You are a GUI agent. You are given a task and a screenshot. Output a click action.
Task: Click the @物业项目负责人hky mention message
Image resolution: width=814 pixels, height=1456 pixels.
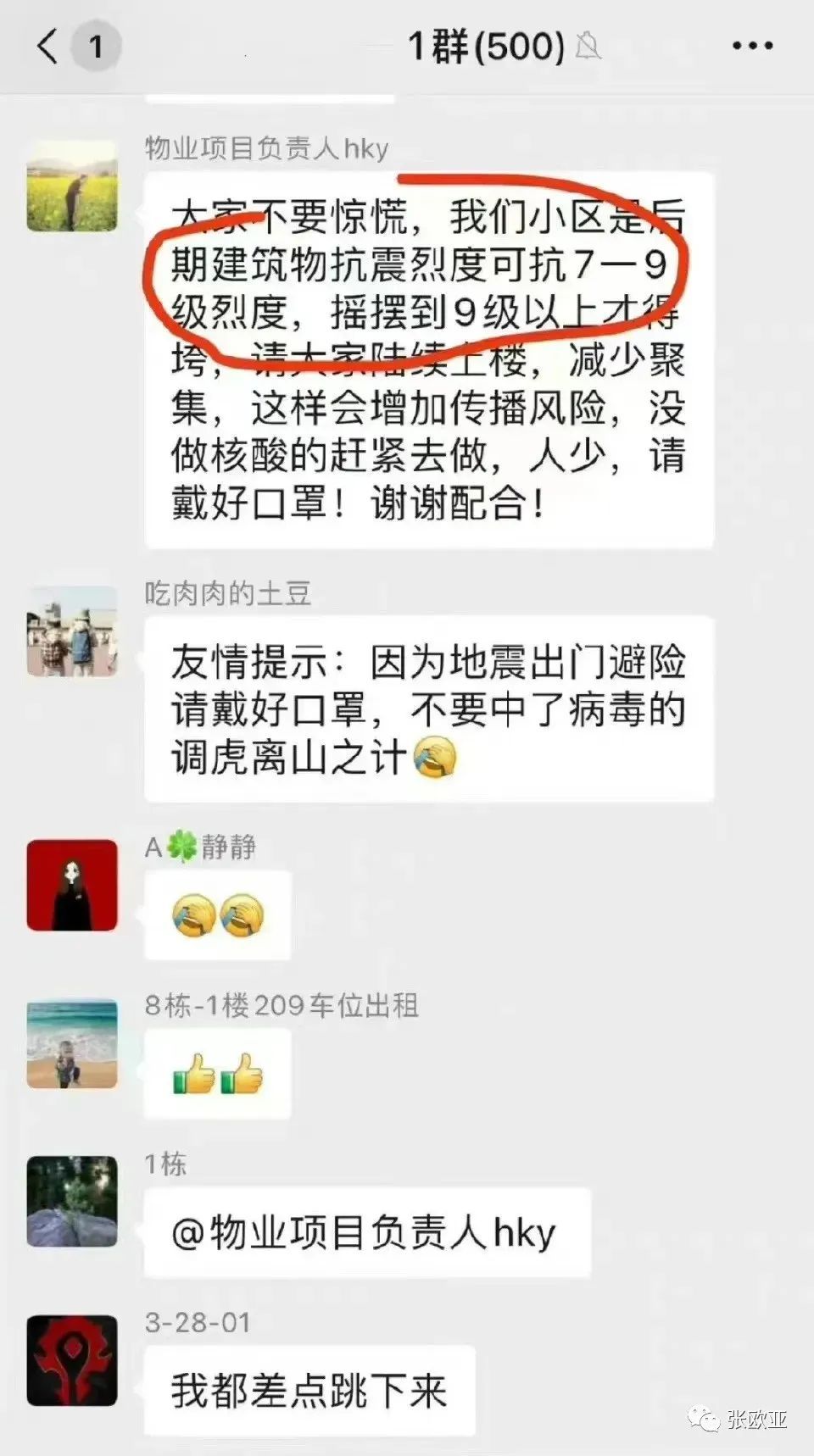(x=369, y=1234)
